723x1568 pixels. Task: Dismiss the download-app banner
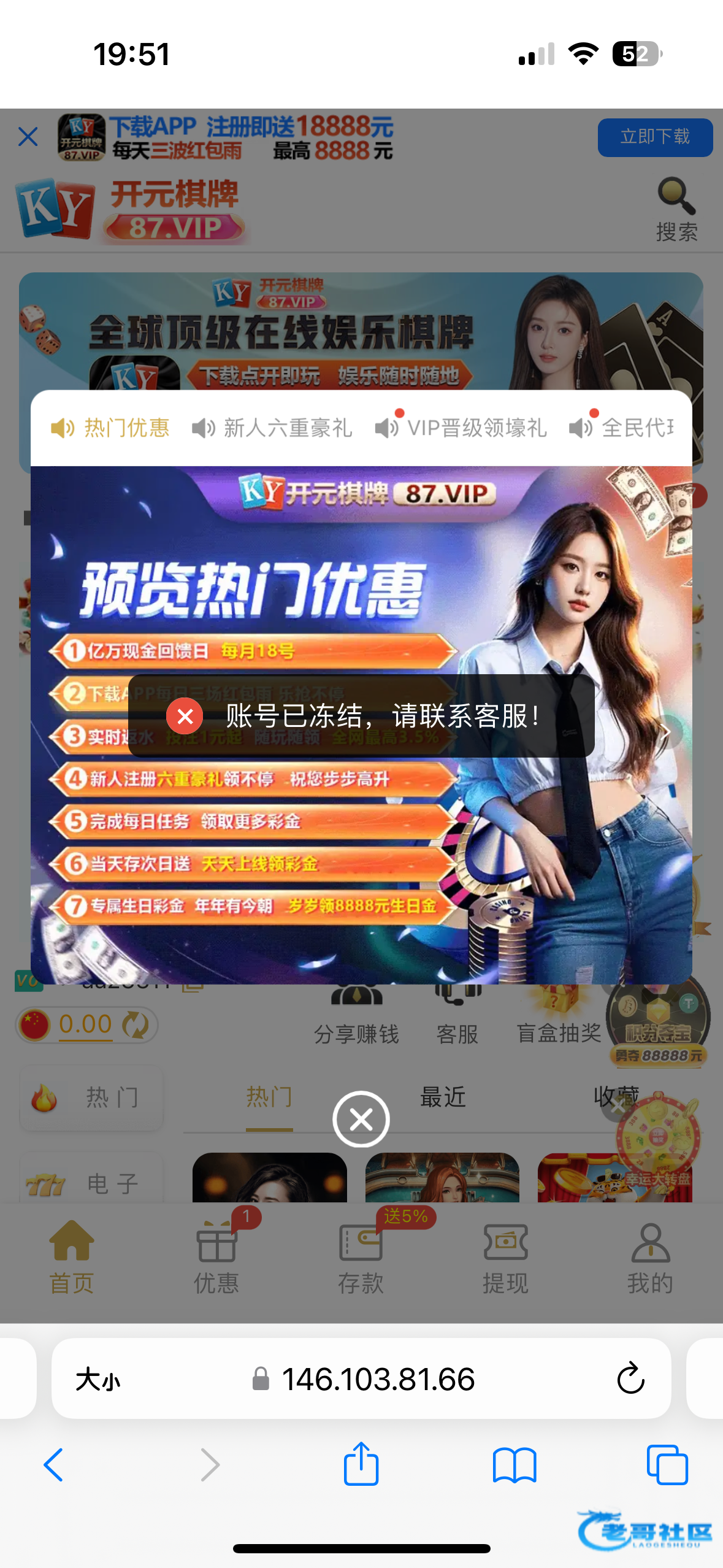(28, 136)
